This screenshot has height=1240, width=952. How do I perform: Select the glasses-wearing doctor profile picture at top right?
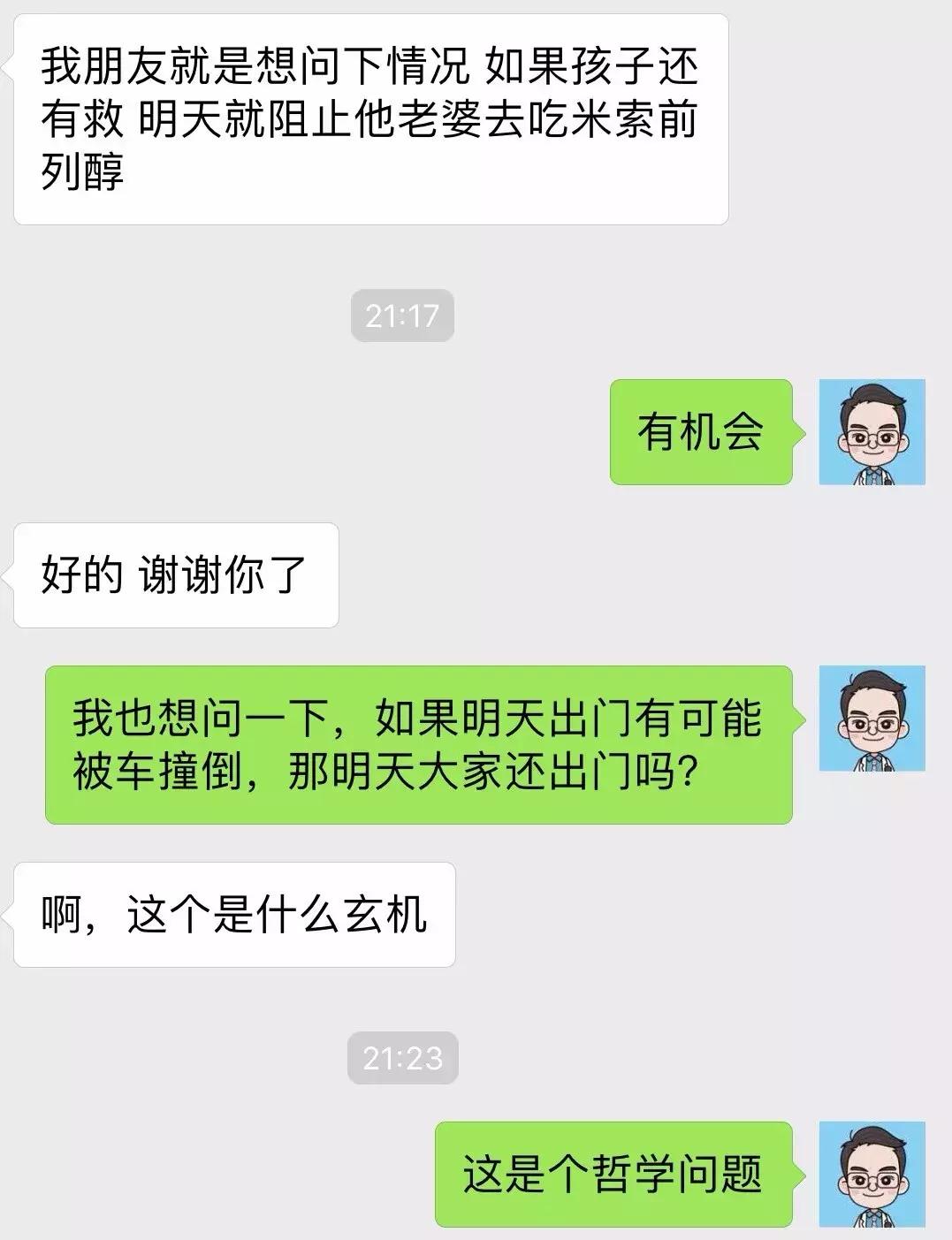click(x=873, y=433)
